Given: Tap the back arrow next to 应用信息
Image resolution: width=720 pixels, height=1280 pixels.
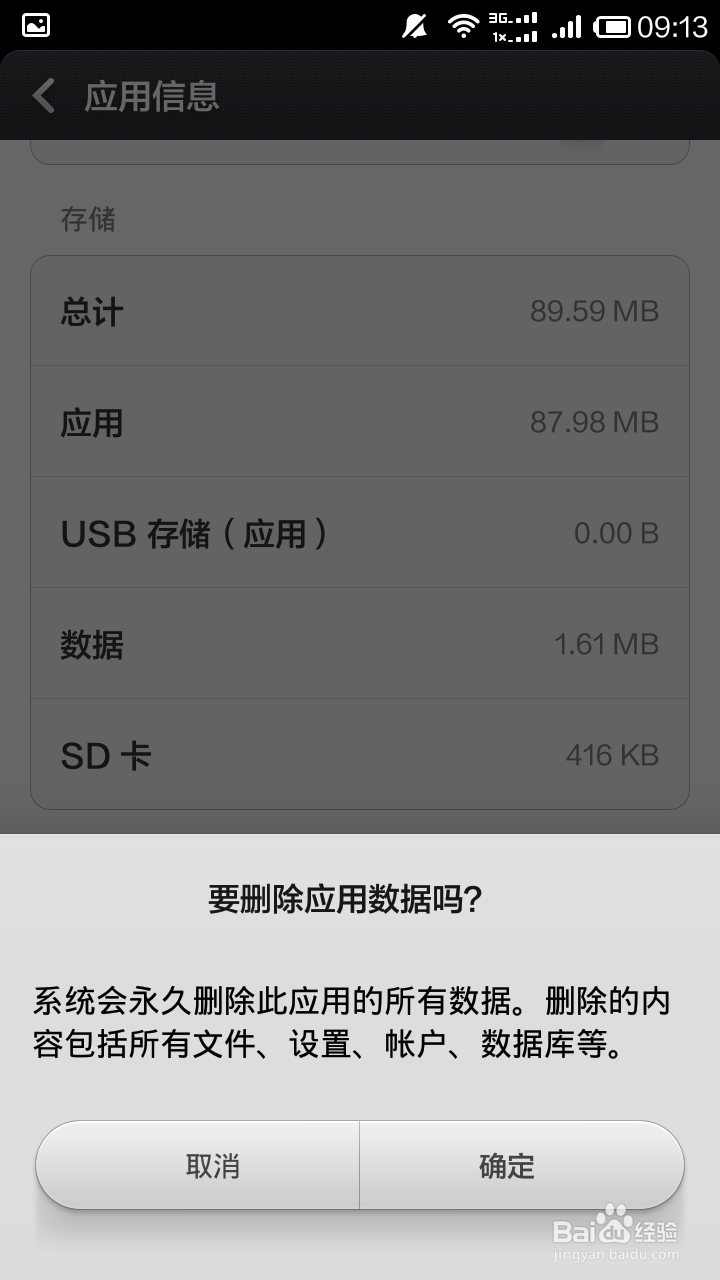Looking at the screenshot, I should click(42, 97).
